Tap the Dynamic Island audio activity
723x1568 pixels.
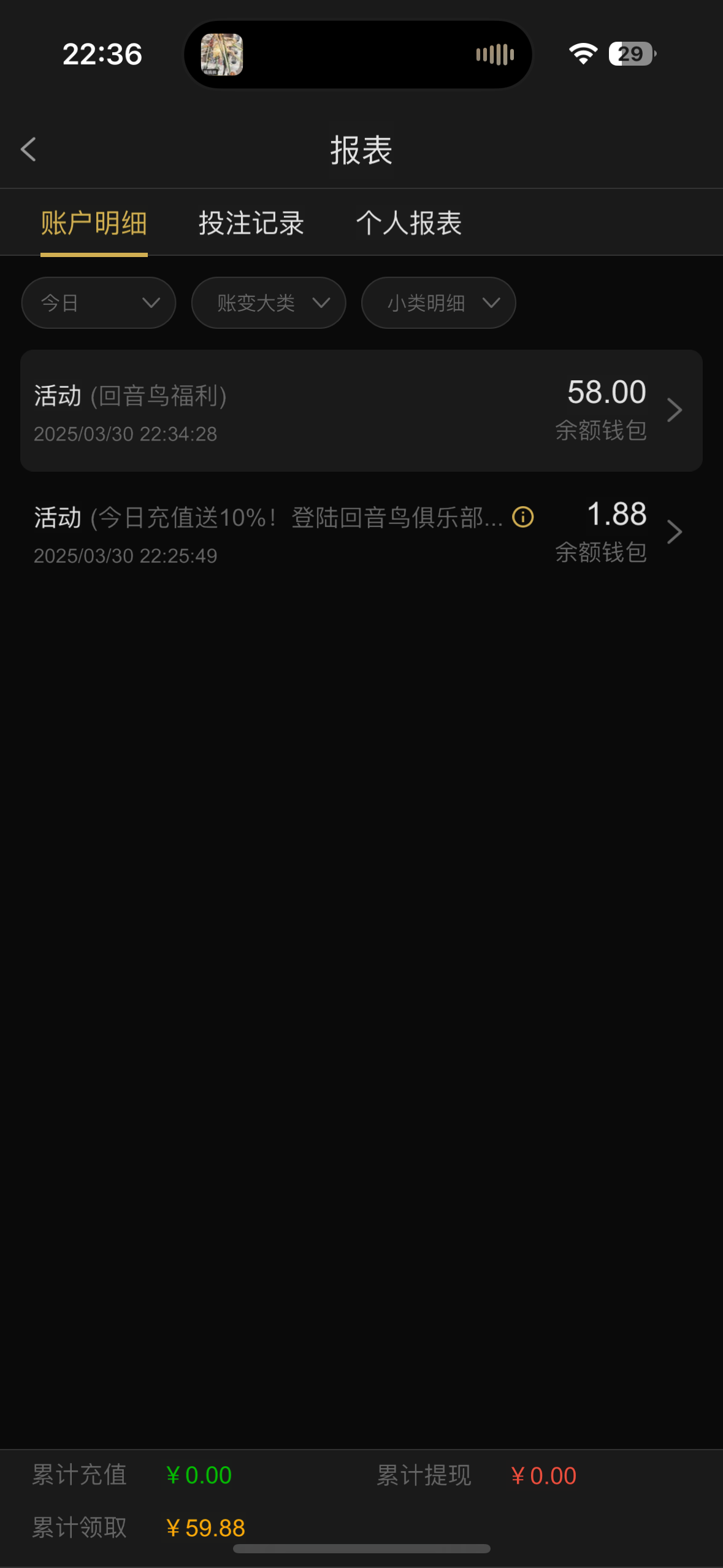coord(358,55)
